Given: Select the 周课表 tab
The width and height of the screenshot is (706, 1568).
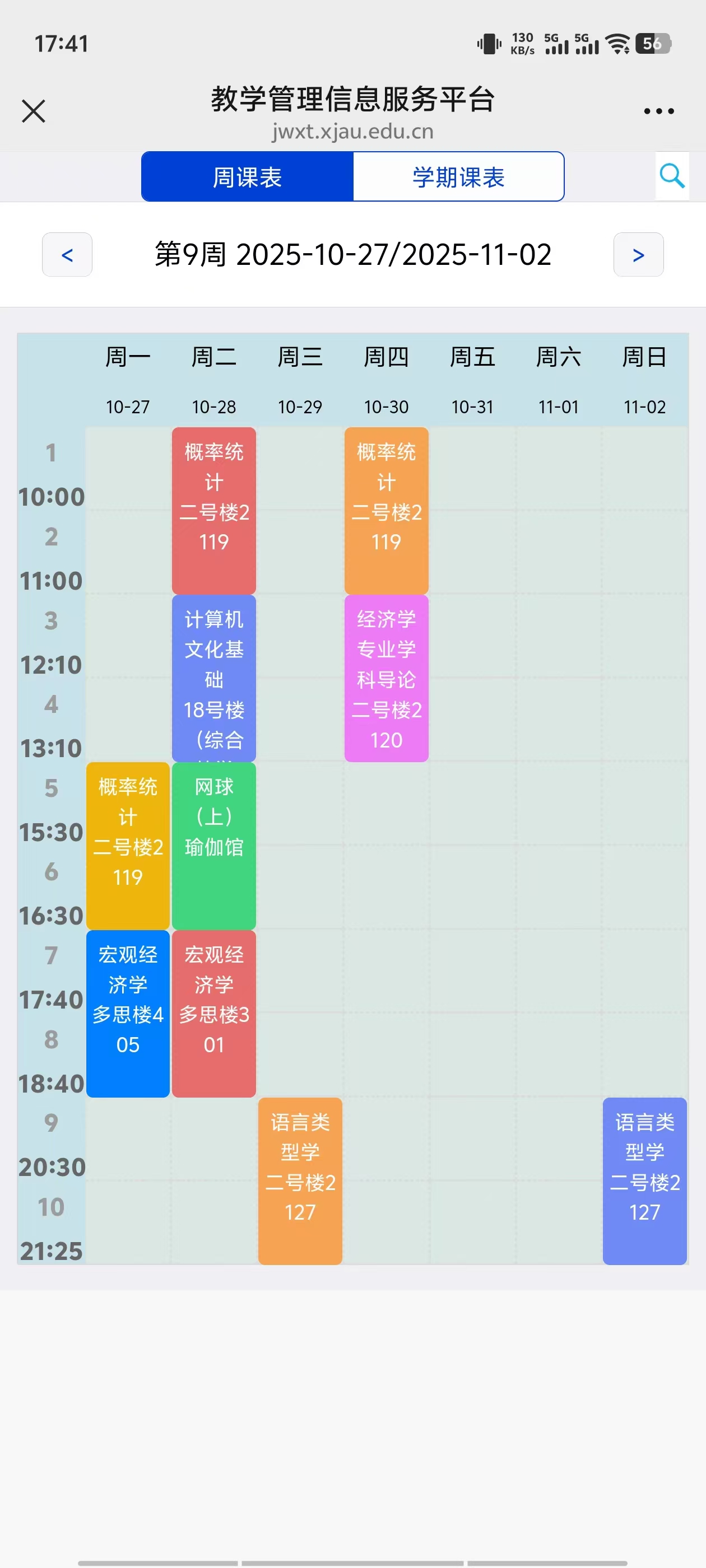Looking at the screenshot, I should coord(247,177).
